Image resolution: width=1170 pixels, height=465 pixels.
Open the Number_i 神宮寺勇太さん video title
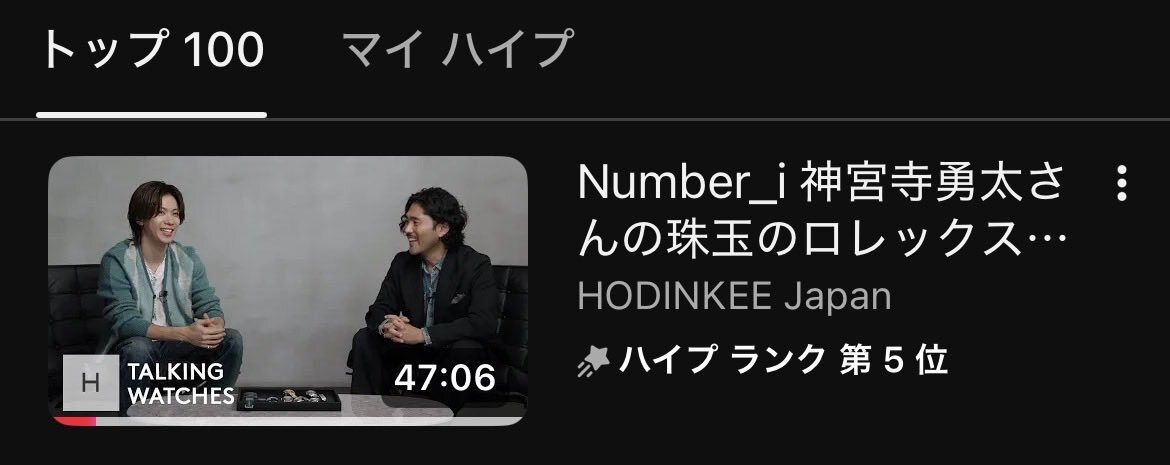(x=823, y=213)
